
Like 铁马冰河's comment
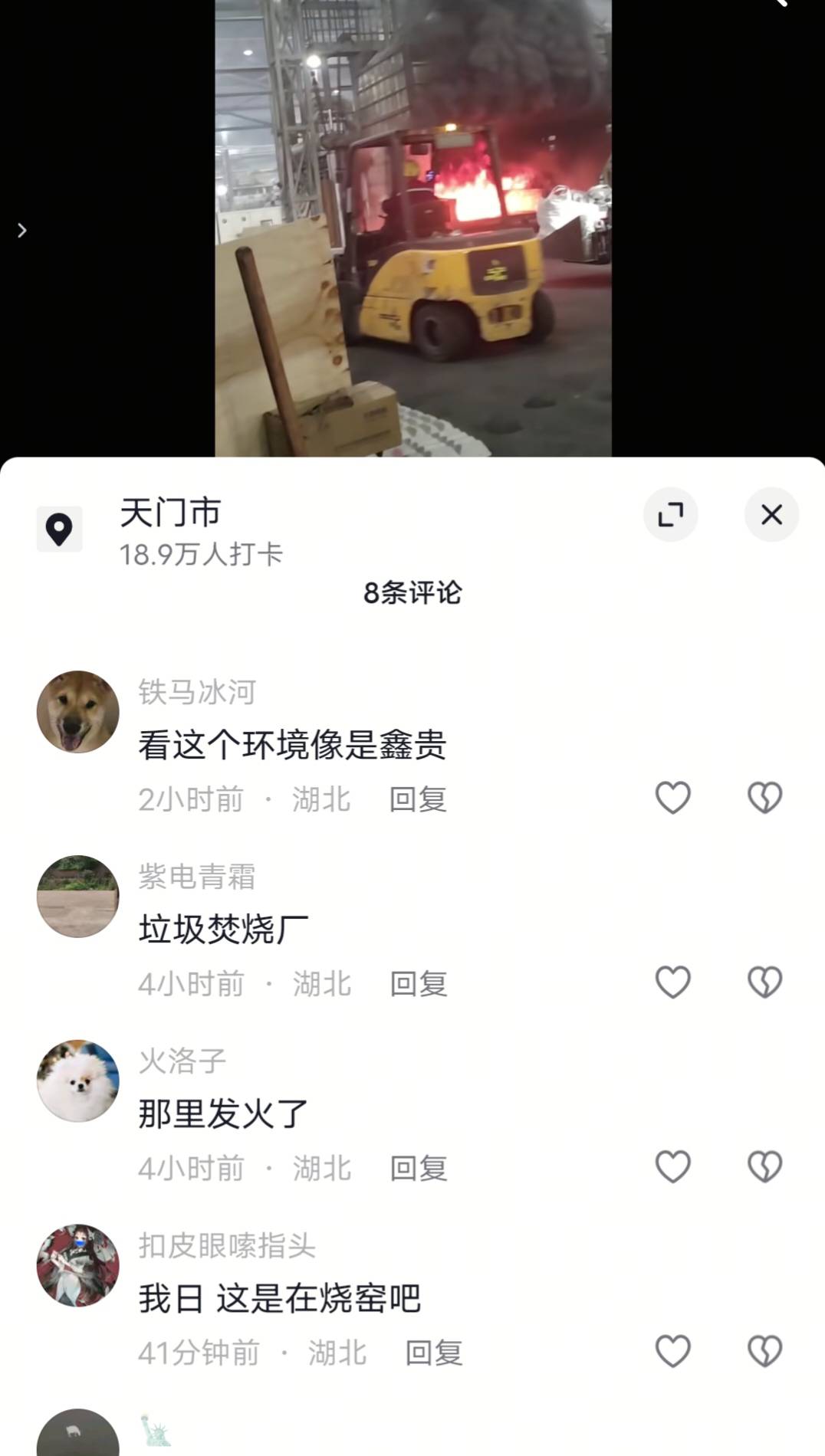tap(672, 798)
